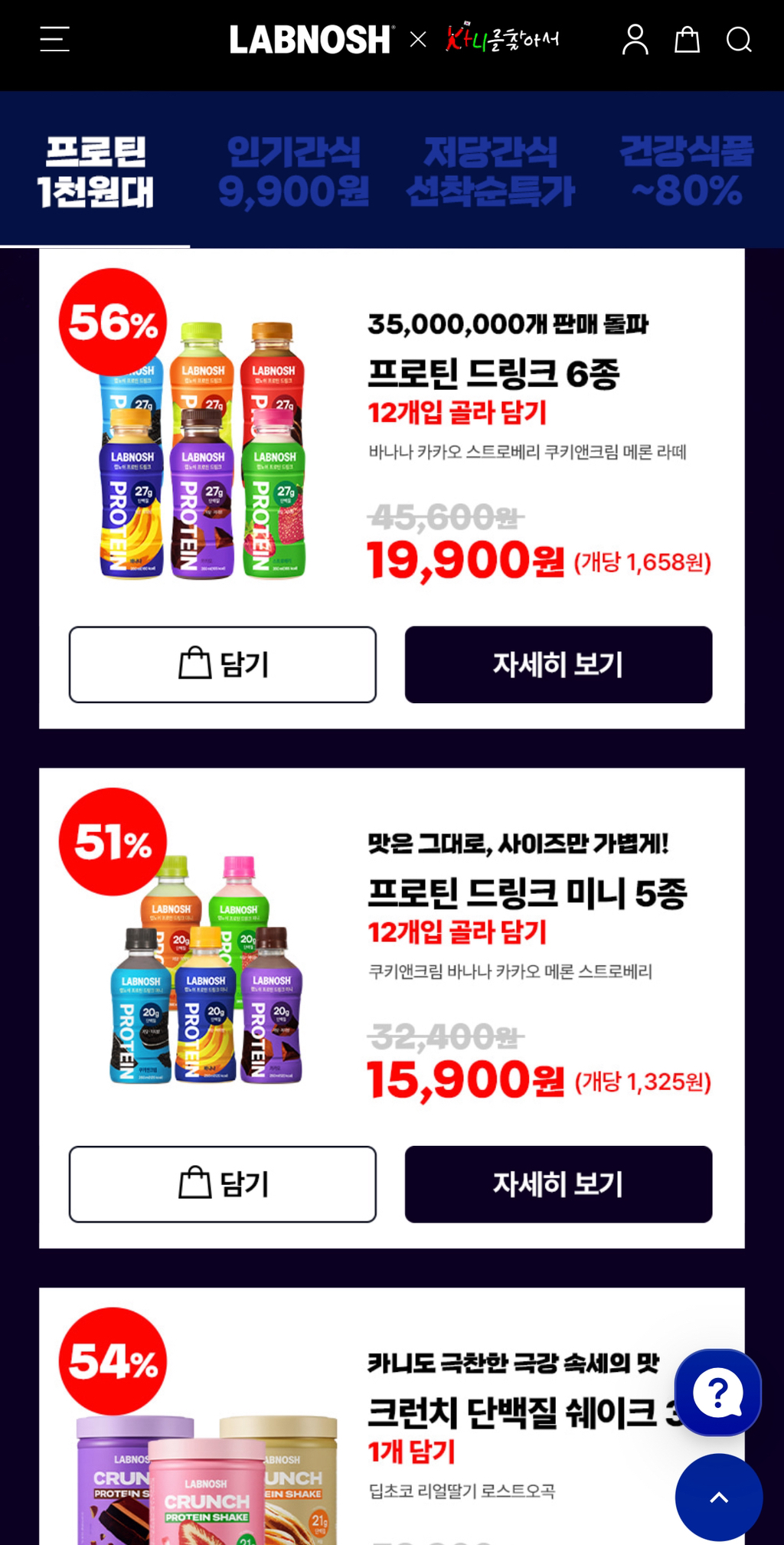Switch to 저당간식 선착순특가 tab

click(x=490, y=172)
